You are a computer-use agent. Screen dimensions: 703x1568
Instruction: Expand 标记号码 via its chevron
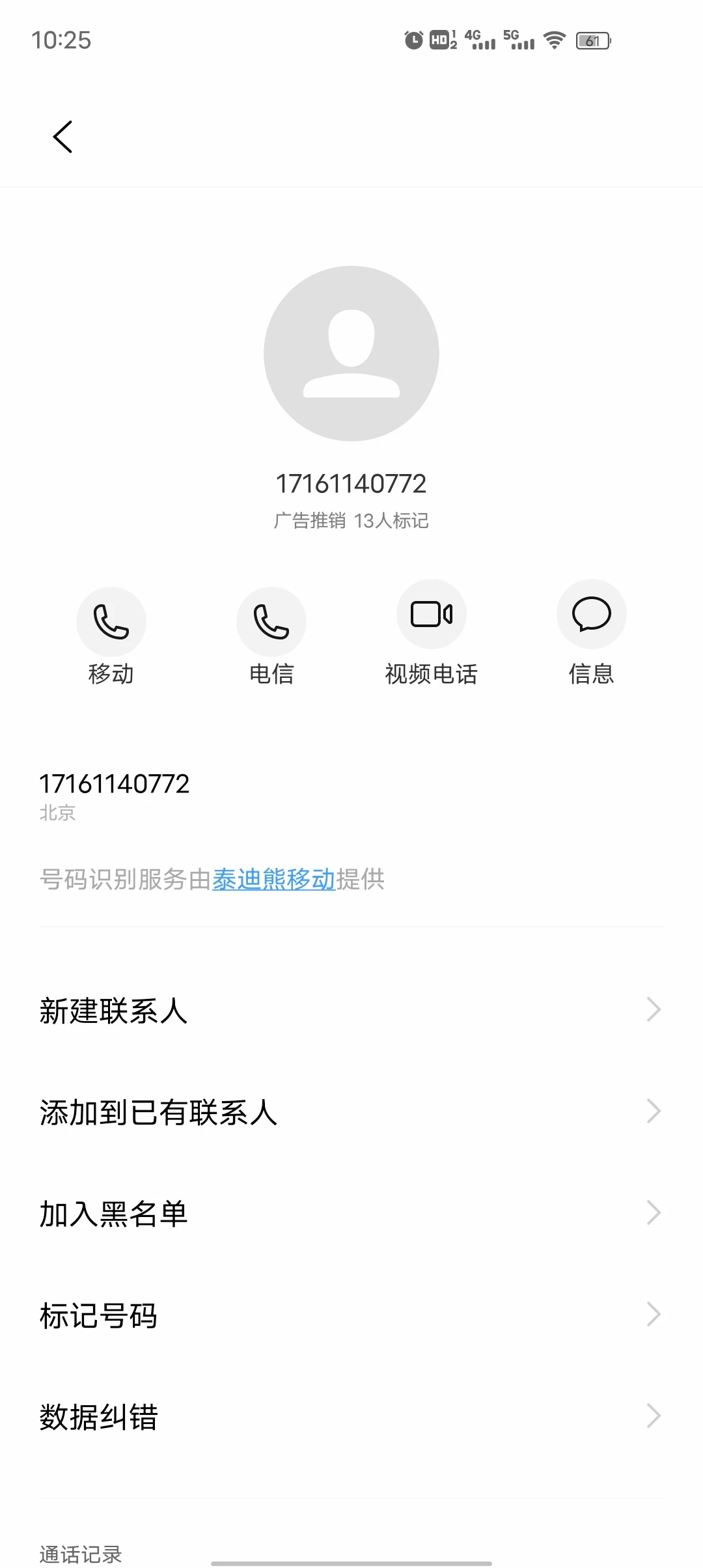(x=654, y=1315)
